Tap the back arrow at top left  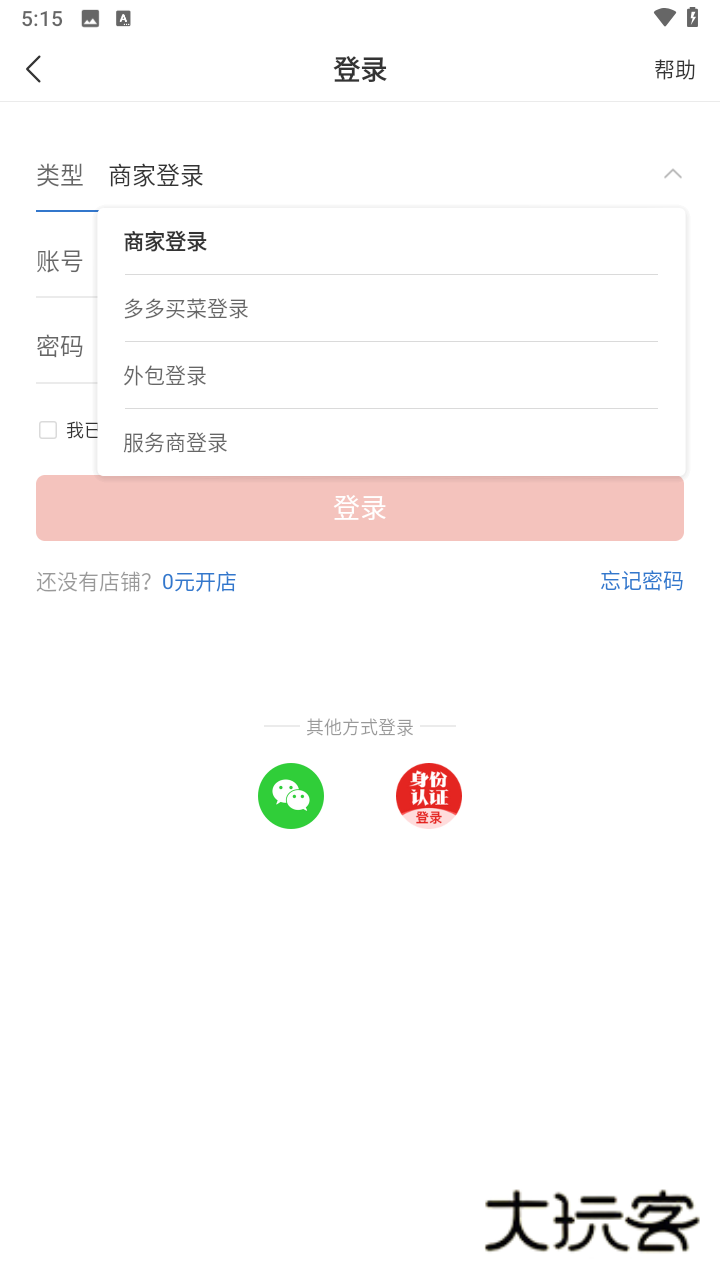pyautogui.click(x=33, y=69)
